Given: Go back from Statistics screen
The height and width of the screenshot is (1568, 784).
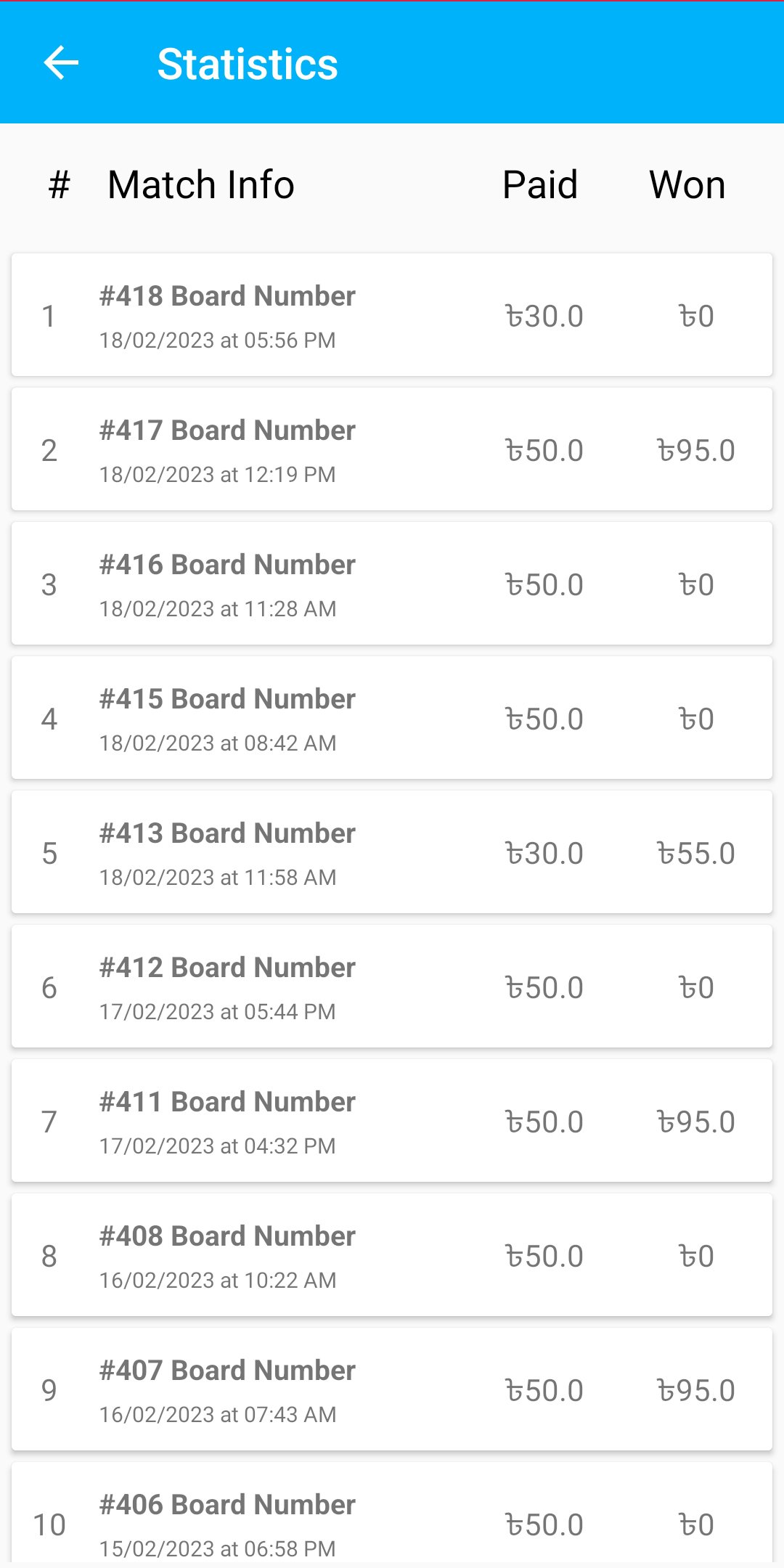Looking at the screenshot, I should click(x=61, y=62).
